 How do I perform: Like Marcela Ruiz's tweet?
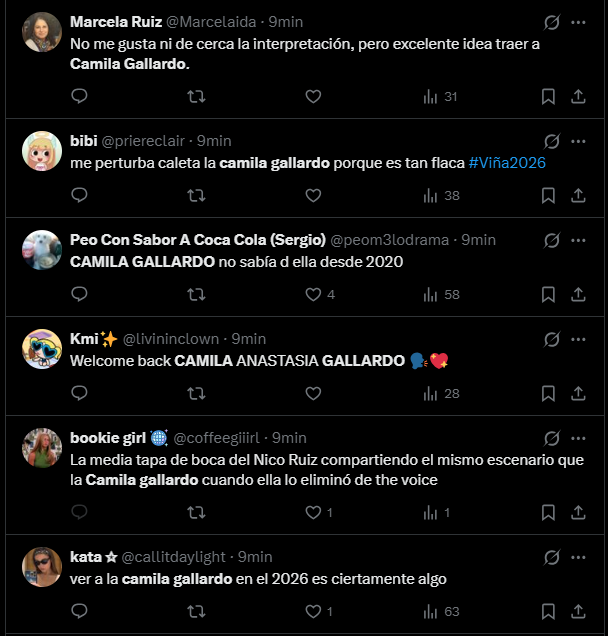click(x=313, y=97)
